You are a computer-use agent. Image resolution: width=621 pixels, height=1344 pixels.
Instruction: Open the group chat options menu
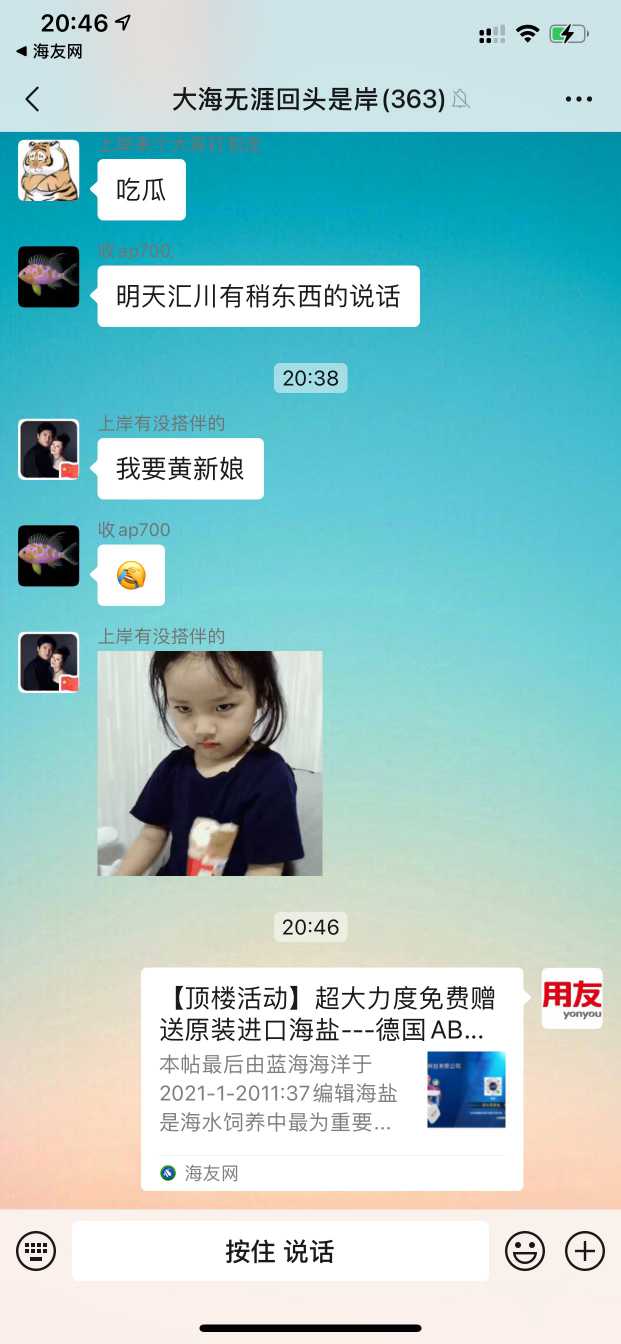coord(579,99)
